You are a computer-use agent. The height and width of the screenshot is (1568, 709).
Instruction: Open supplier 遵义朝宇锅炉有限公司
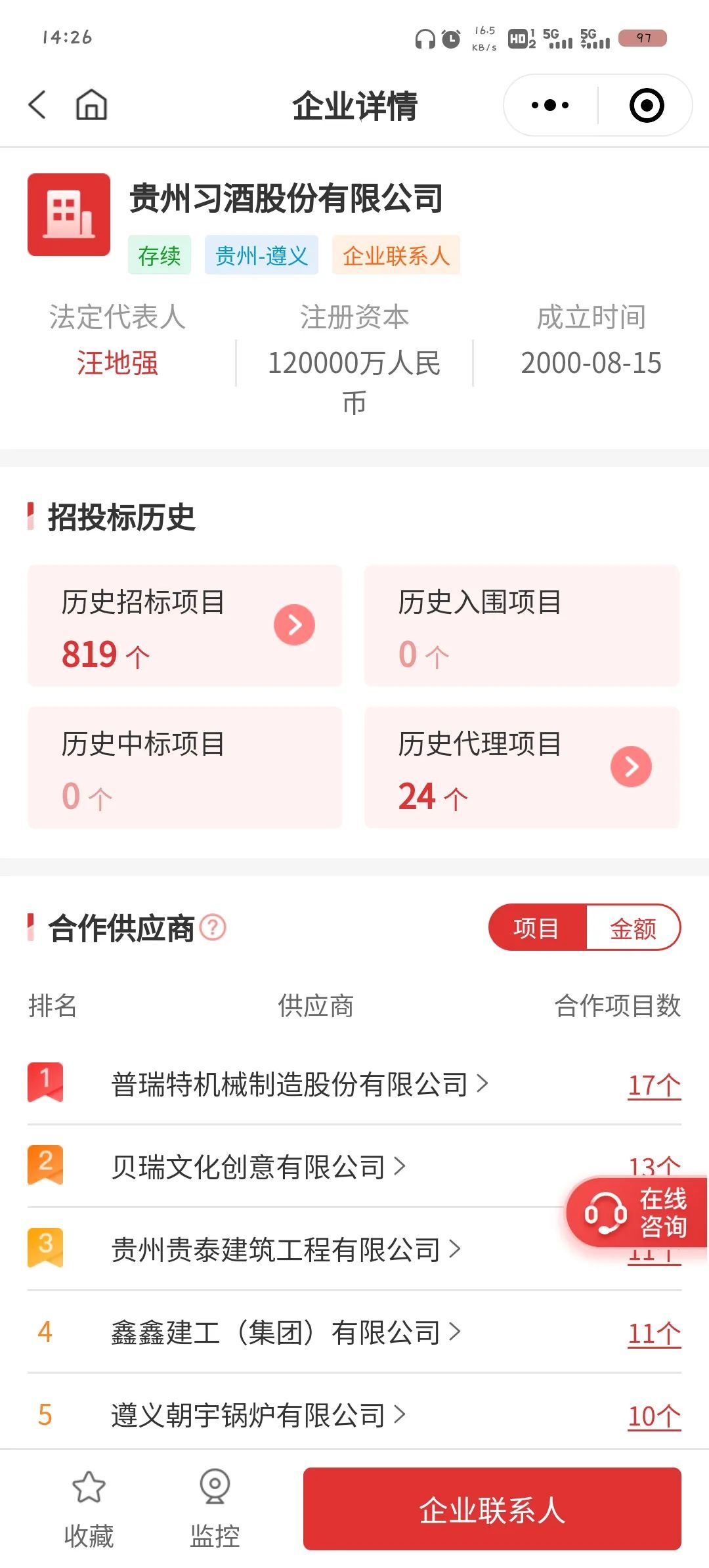tap(258, 1414)
